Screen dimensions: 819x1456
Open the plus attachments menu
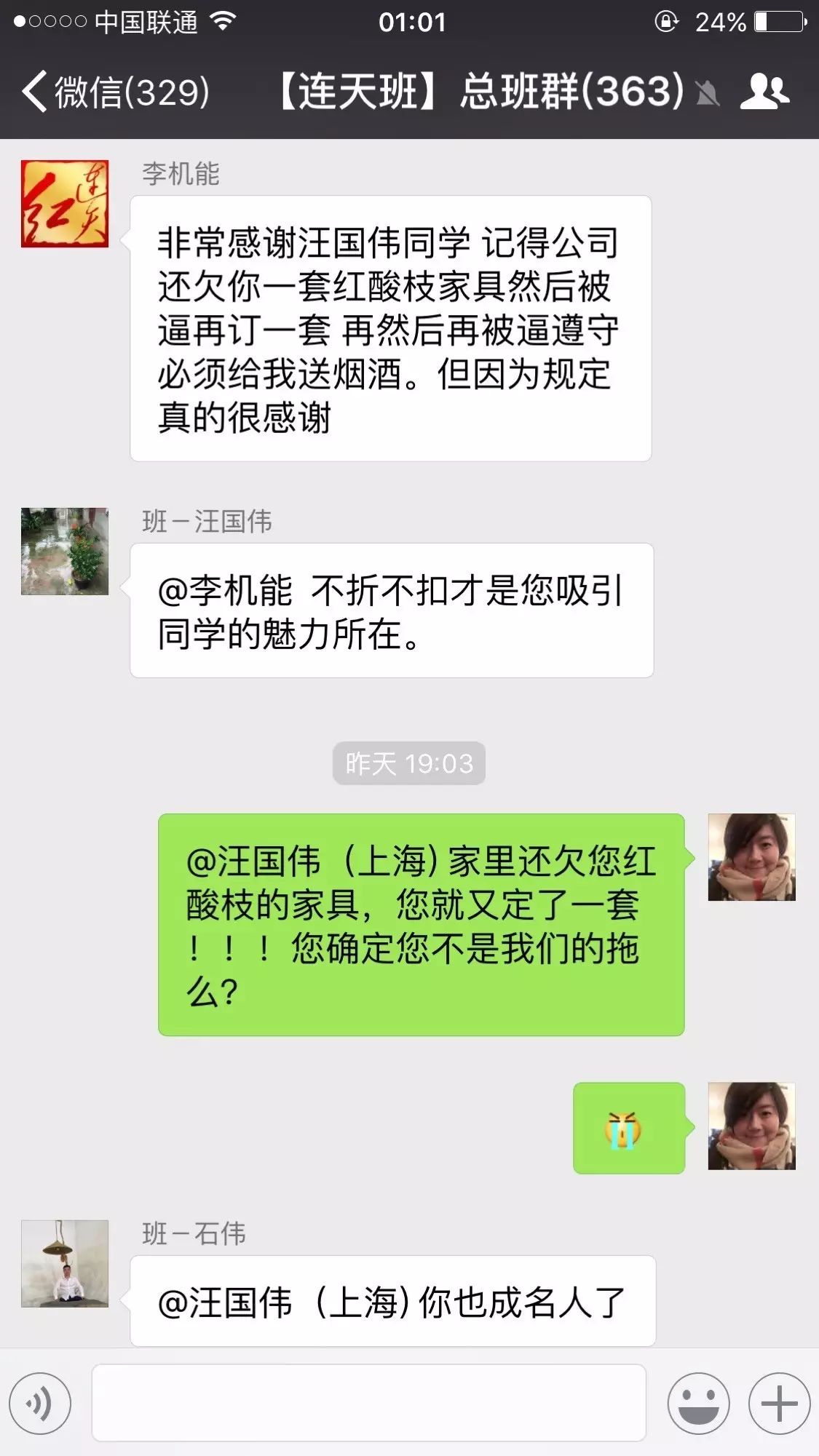pyautogui.click(x=779, y=1404)
